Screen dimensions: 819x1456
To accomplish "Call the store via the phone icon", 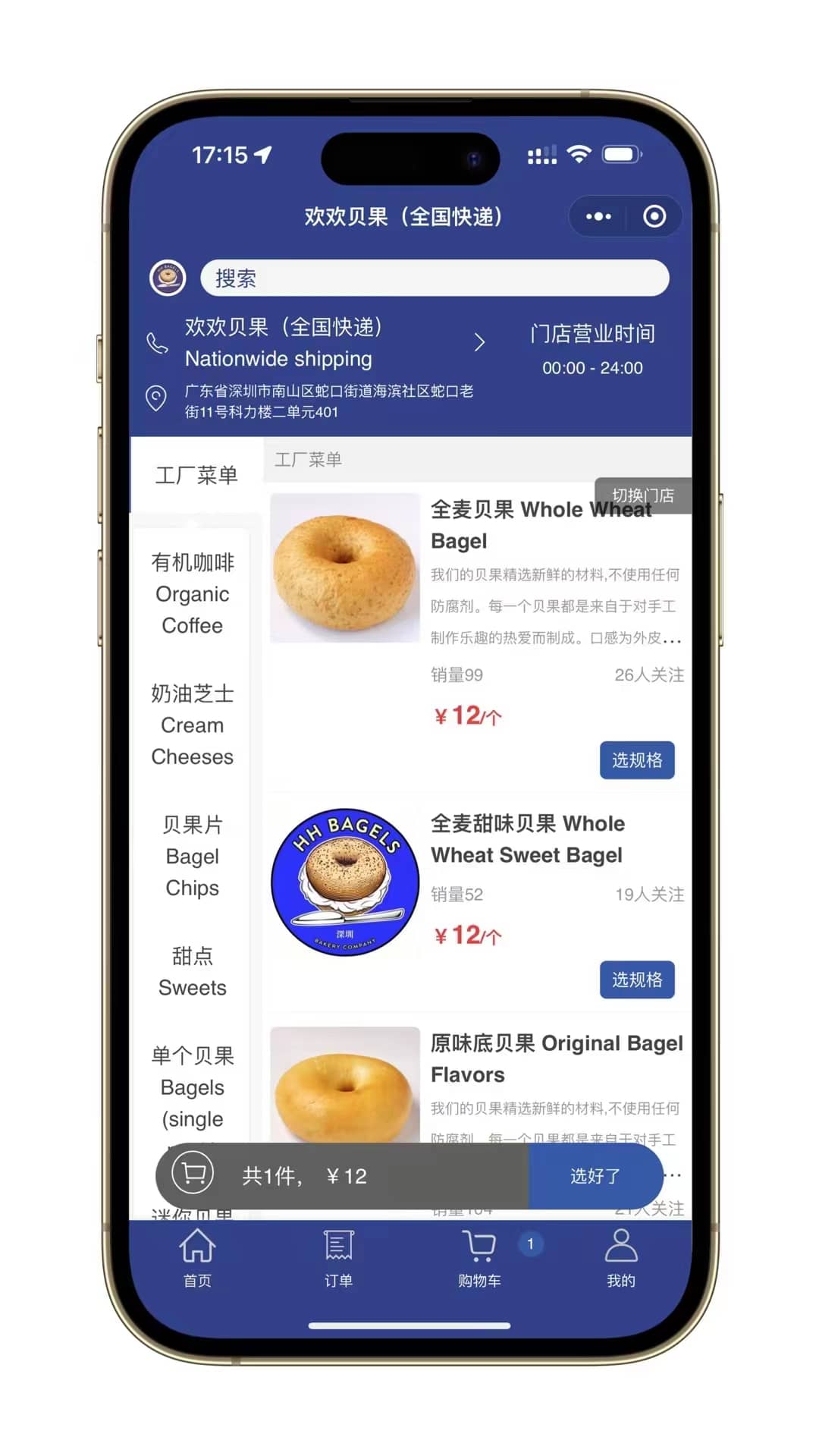I will pyautogui.click(x=157, y=344).
